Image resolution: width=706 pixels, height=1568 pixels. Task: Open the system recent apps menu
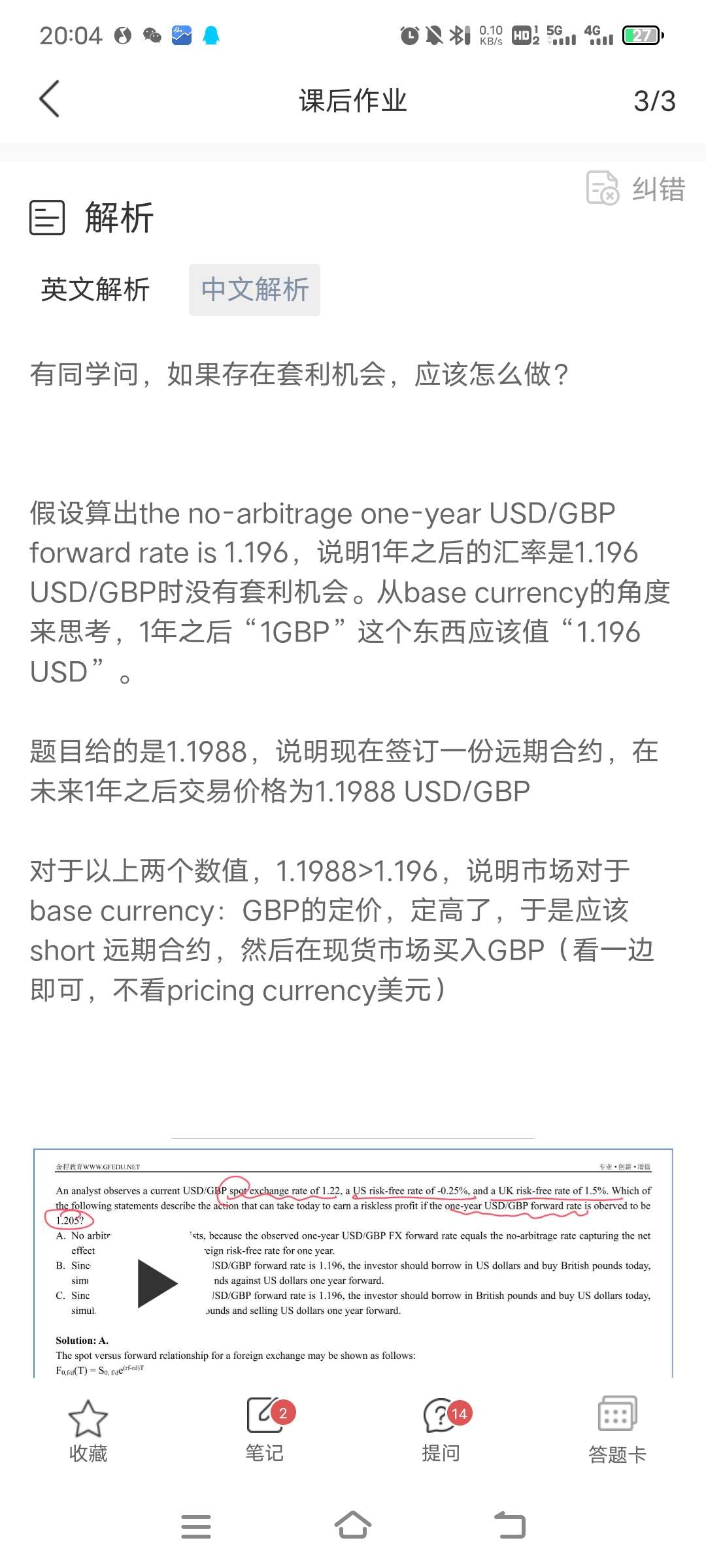point(196,1526)
